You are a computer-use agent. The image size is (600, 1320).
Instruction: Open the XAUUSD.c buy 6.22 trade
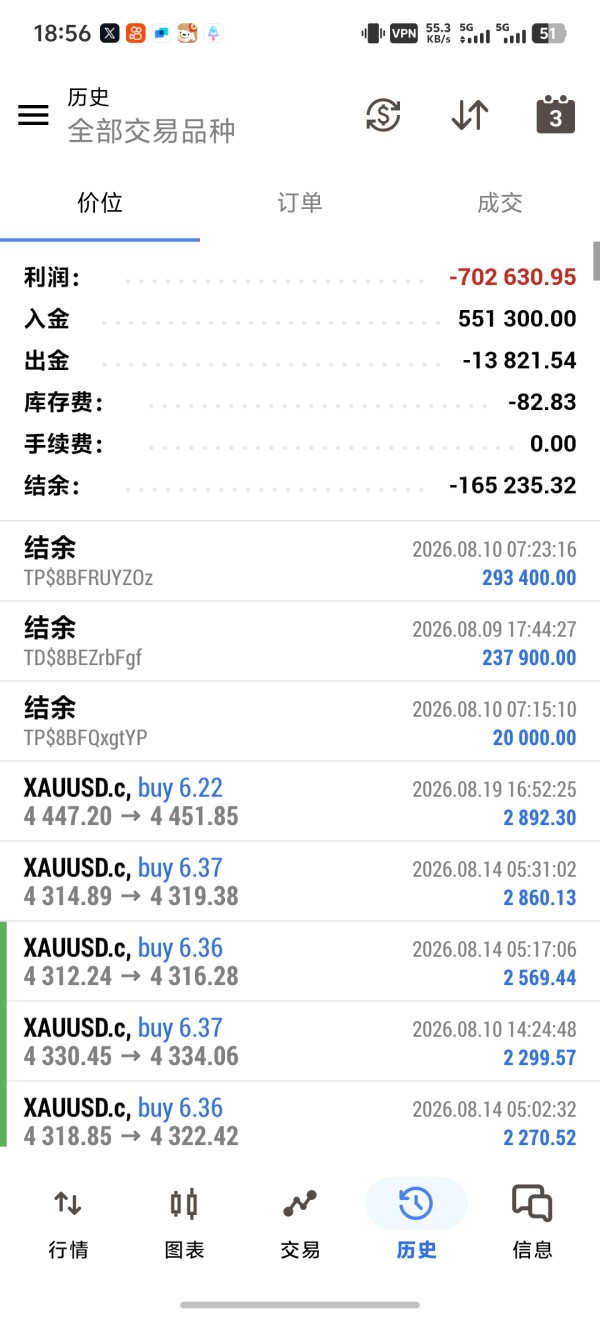click(x=300, y=801)
